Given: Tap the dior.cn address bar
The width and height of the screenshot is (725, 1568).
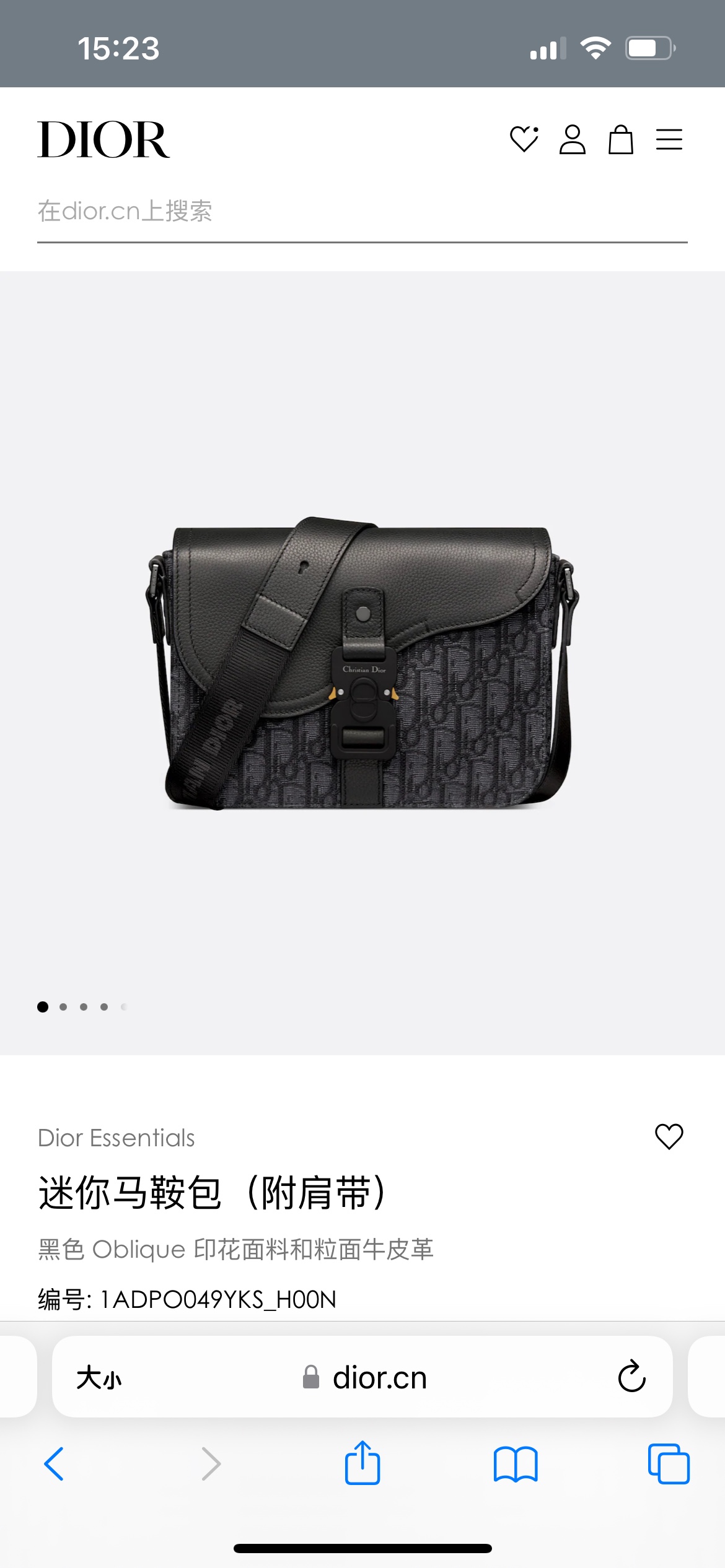Looking at the screenshot, I should pyautogui.click(x=378, y=1379).
